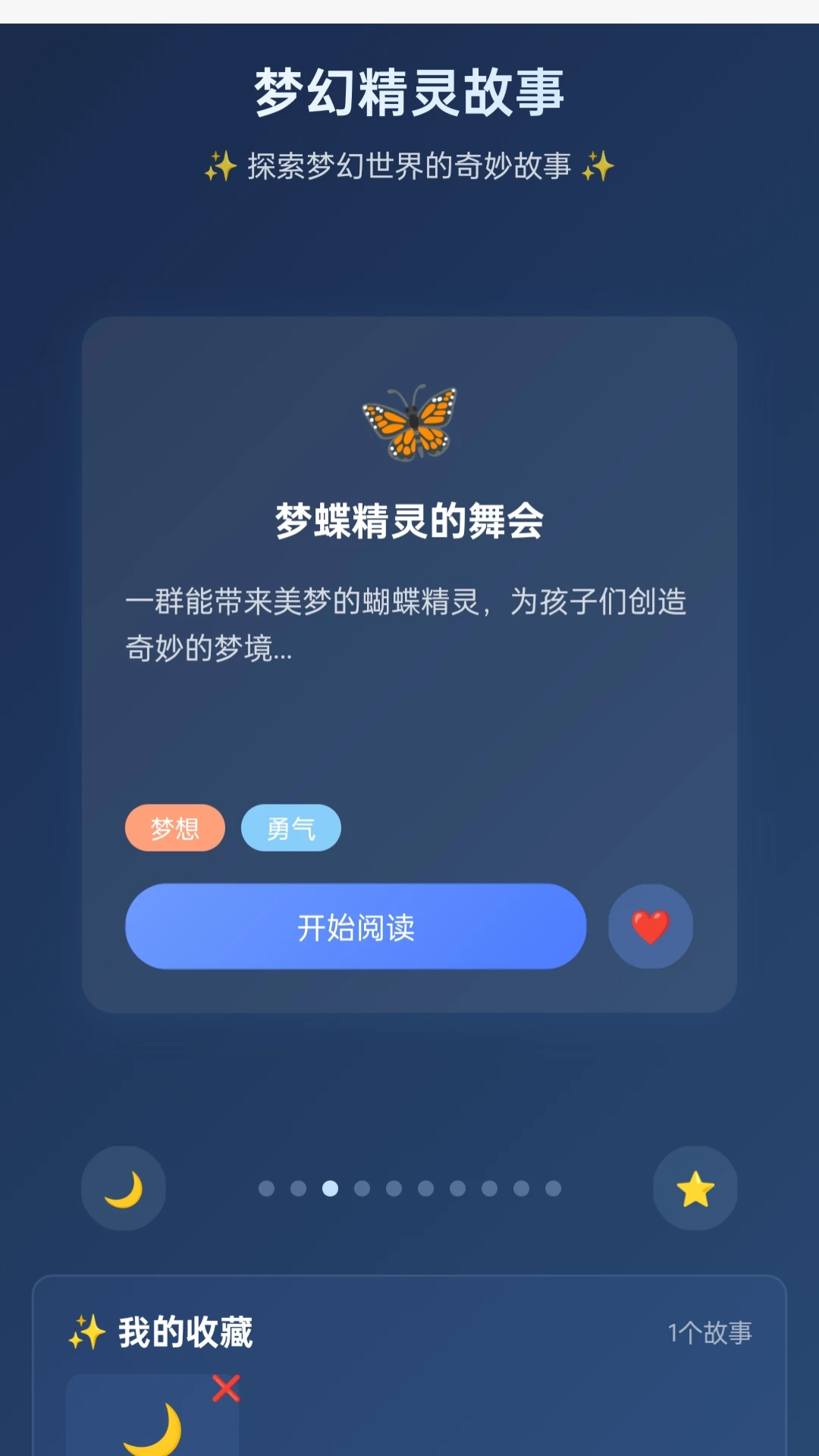The height and width of the screenshot is (1456, 819).
Task: Tap the red heart inside the circle button
Action: (650, 927)
